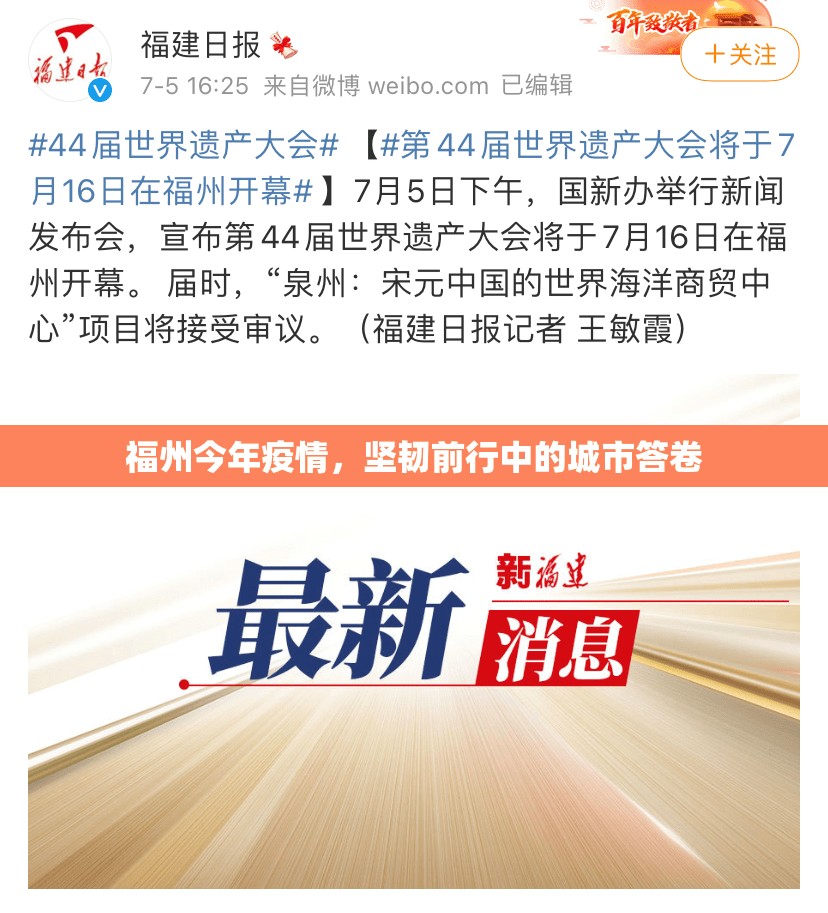Open 福建日报's profile avatar
828x913 pixels.
pyautogui.click(x=69, y=62)
